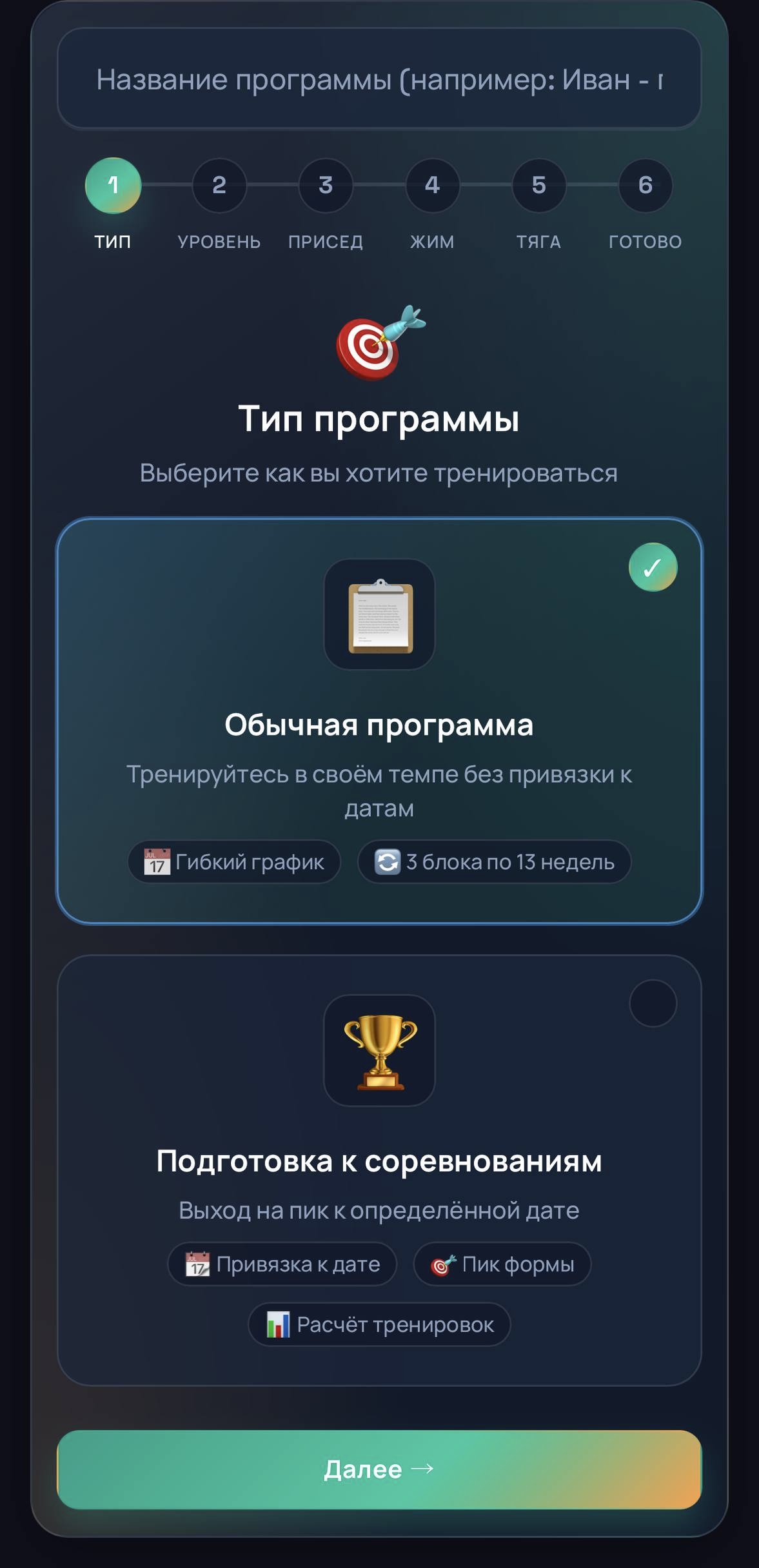Click step 5 ТЯГА circle indicator
The width and height of the screenshot is (759, 1568).
(538, 185)
